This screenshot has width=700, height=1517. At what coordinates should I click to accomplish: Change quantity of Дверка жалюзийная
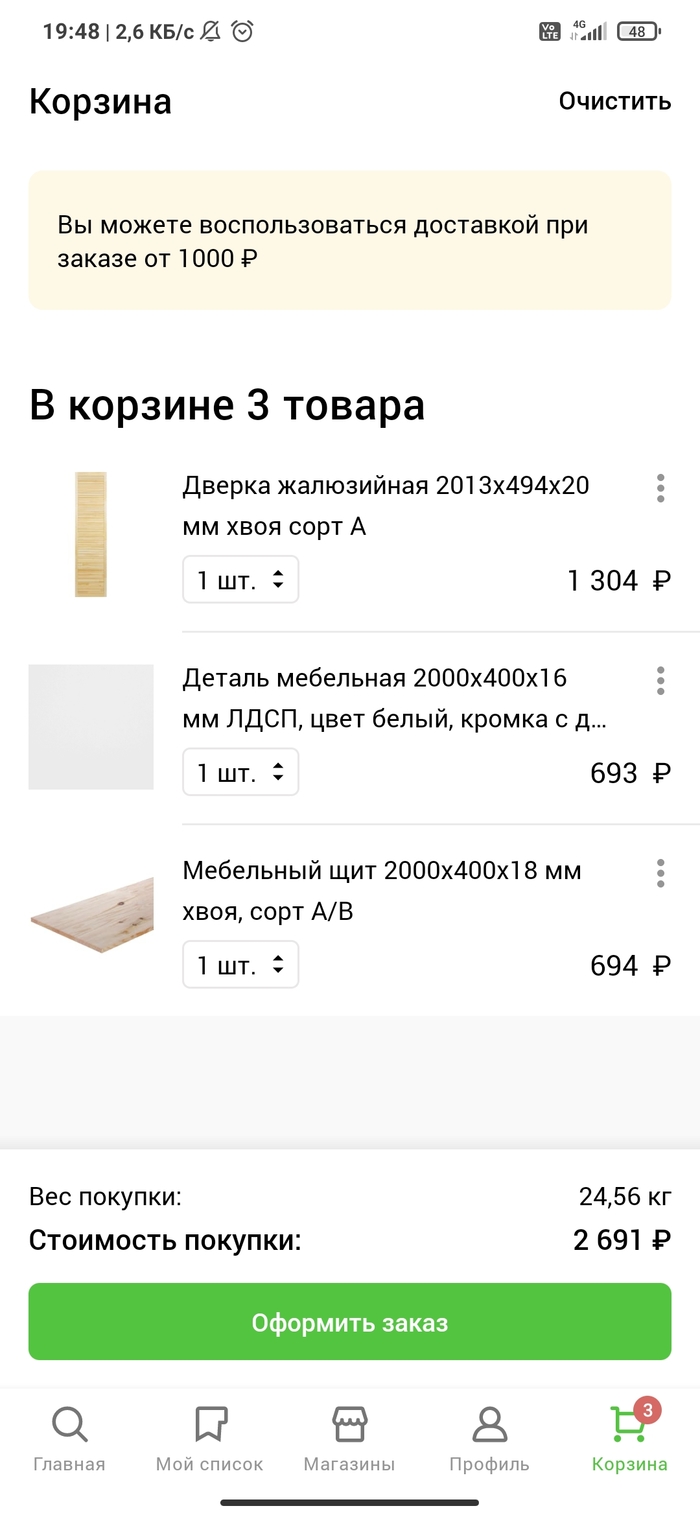pyautogui.click(x=240, y=580)
